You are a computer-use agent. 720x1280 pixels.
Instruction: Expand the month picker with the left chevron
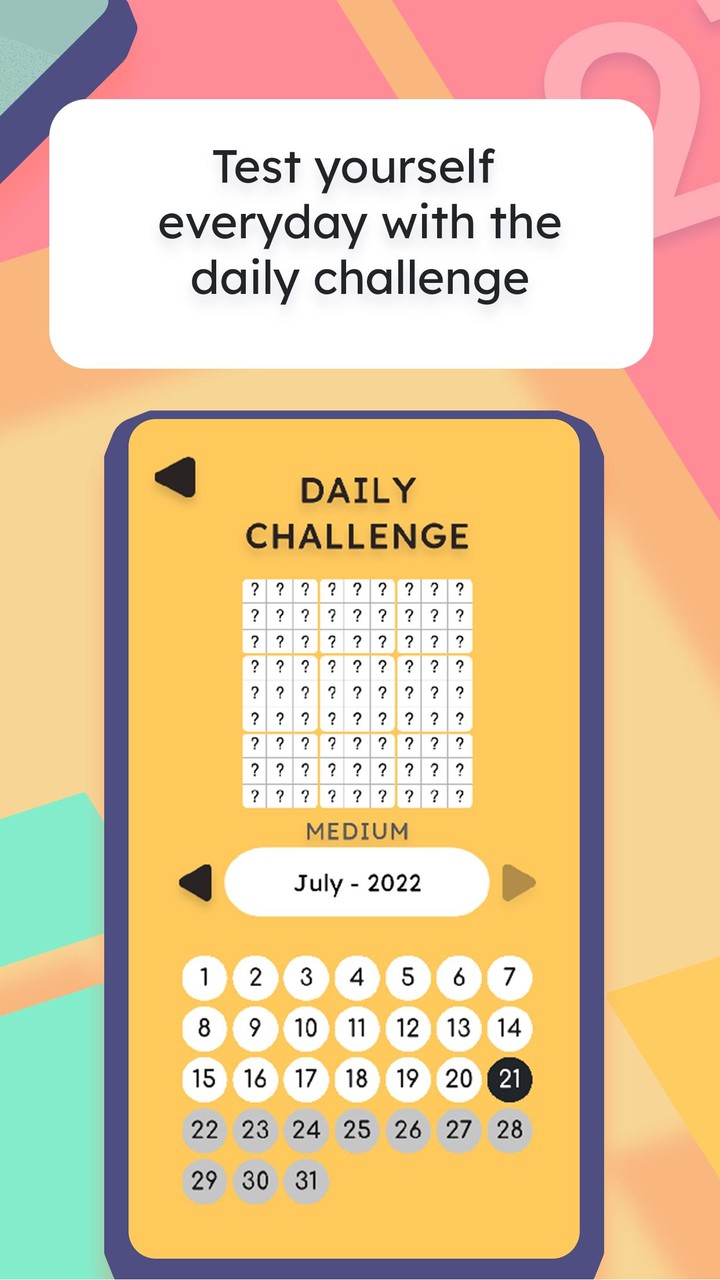196,882
